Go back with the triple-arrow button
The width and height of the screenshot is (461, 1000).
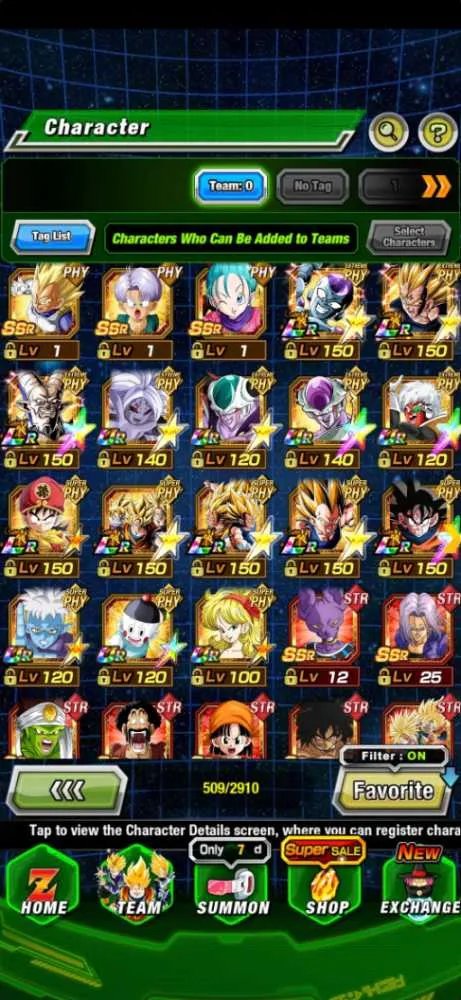(67, 791)
